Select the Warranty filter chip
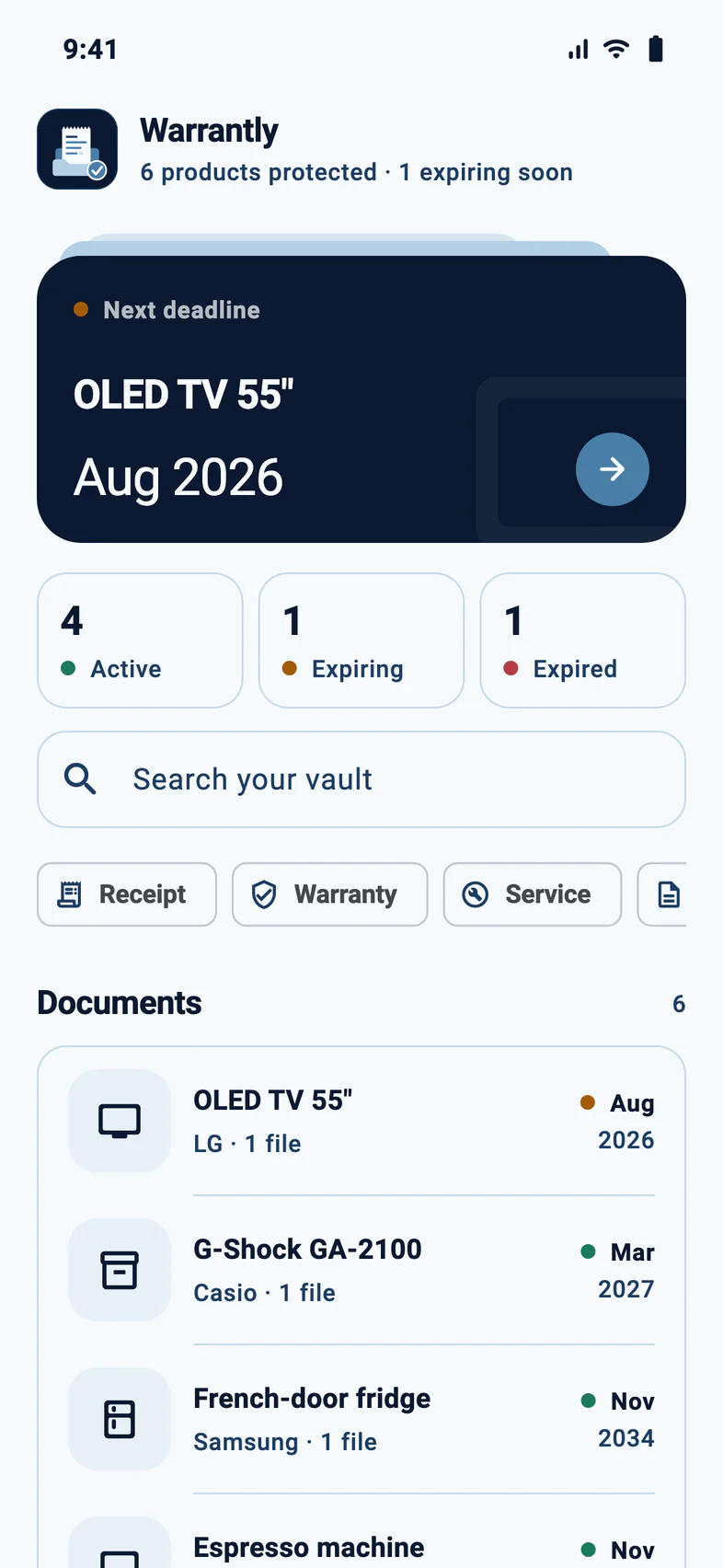The height and width of the screenshot is (1568, 723). [330, 894]
